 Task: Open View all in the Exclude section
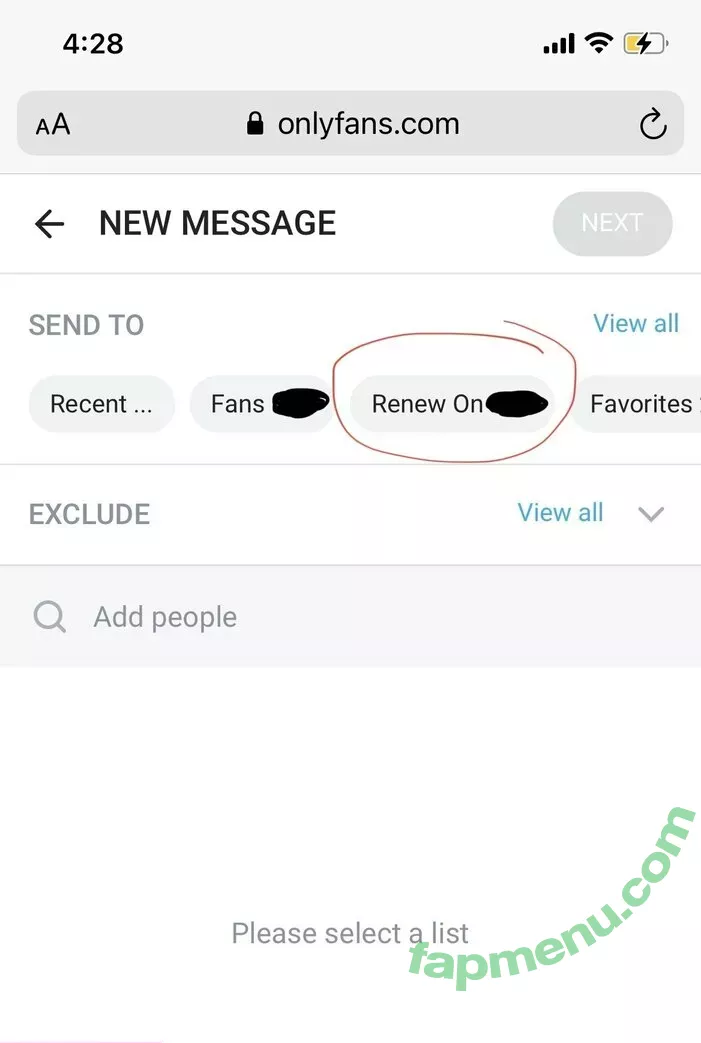pyautogui.click(x=560, y=513)
